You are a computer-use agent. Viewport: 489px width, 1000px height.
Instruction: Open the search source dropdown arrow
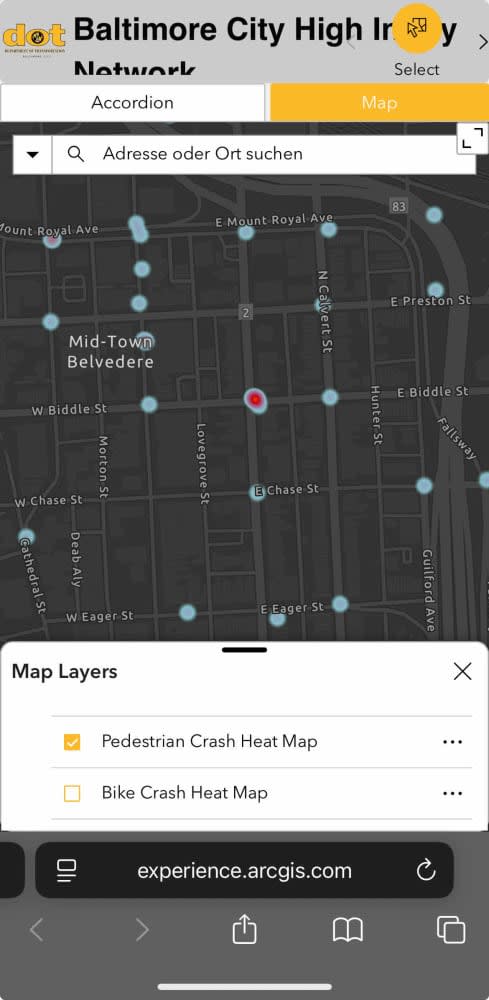33,154
